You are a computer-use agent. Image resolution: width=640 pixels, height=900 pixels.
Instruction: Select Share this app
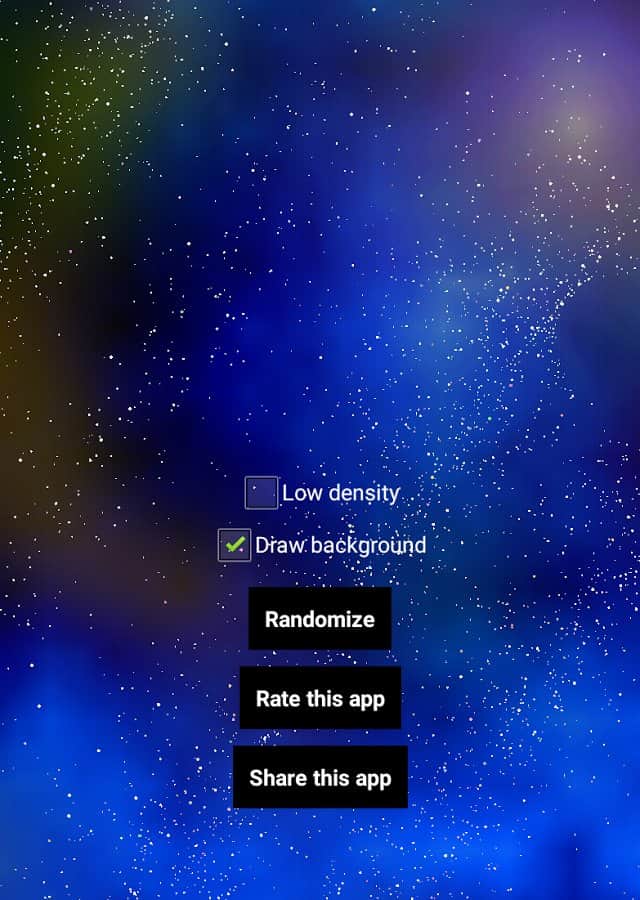click(320, 777)
